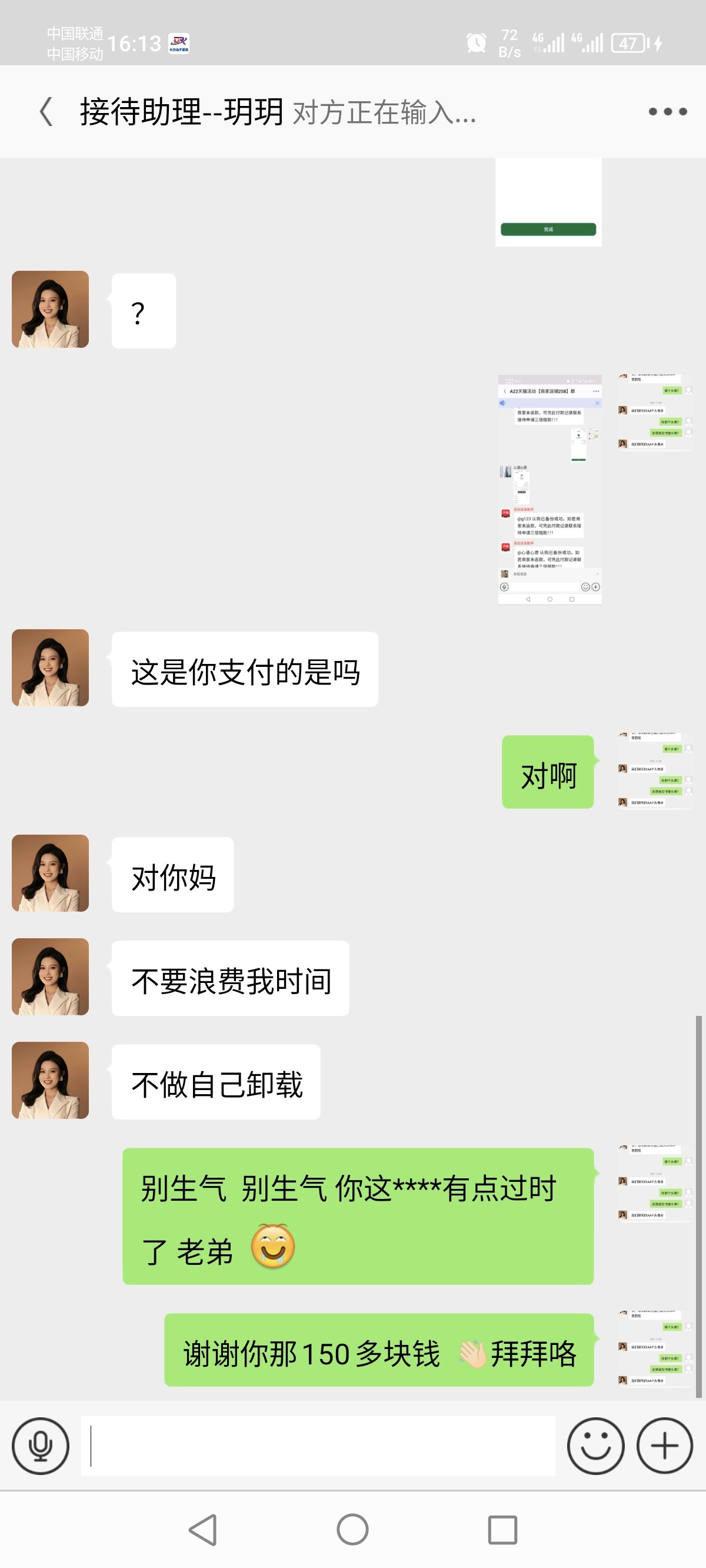Go back to the chat list

pyautogui.click(x=46, y=112)
